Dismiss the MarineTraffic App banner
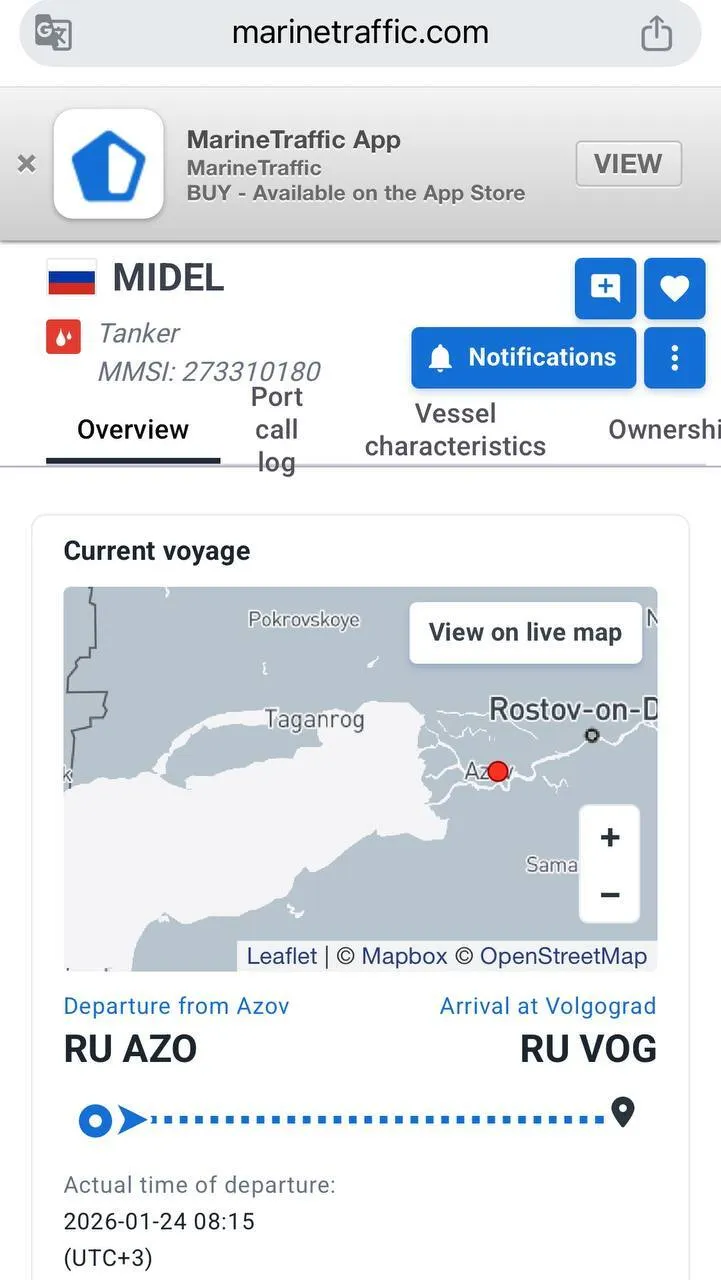This screenshot has height=1280, width=721. tap(27, 164)
